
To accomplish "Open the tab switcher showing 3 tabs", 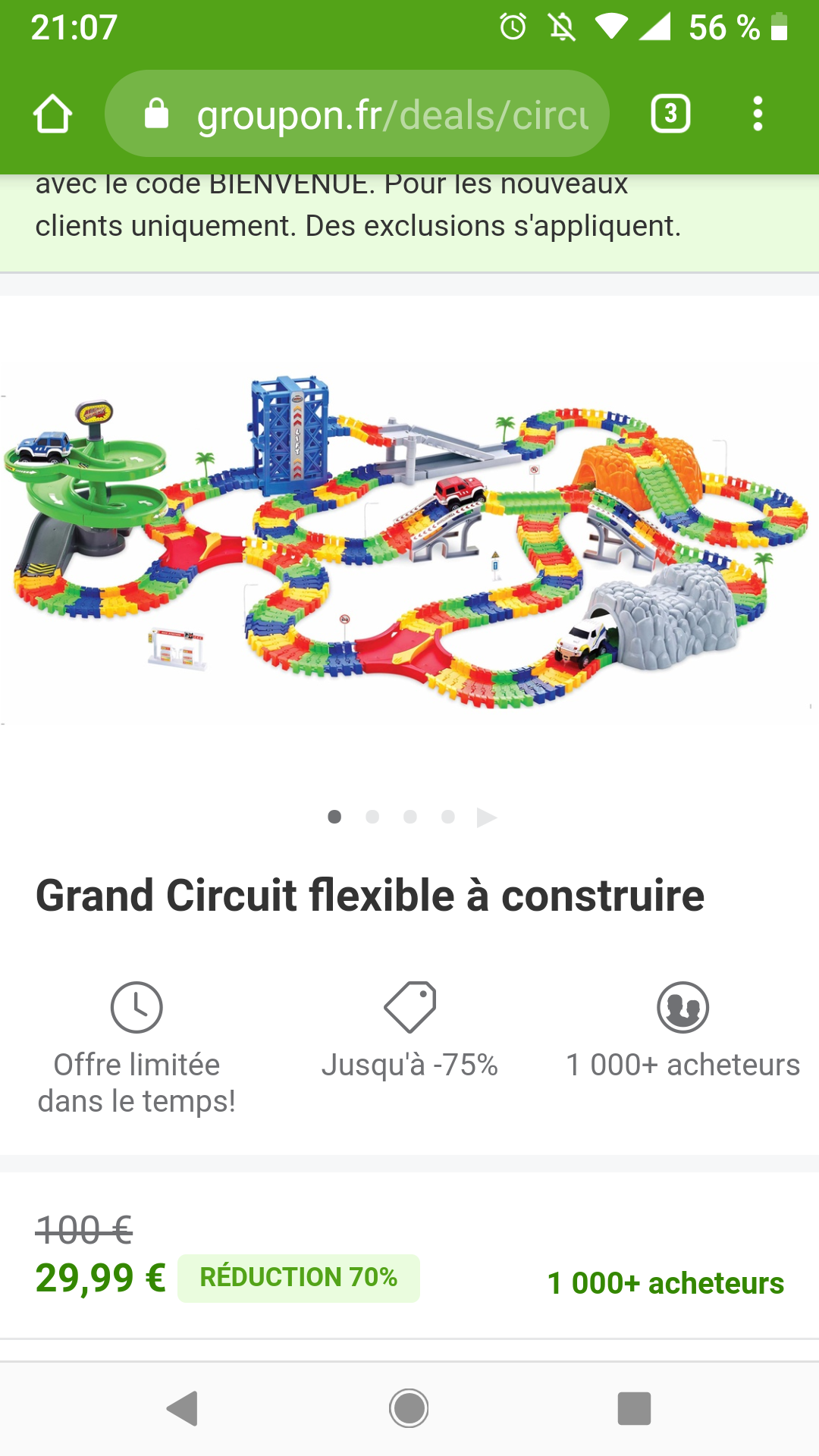I will pos(670,114).
